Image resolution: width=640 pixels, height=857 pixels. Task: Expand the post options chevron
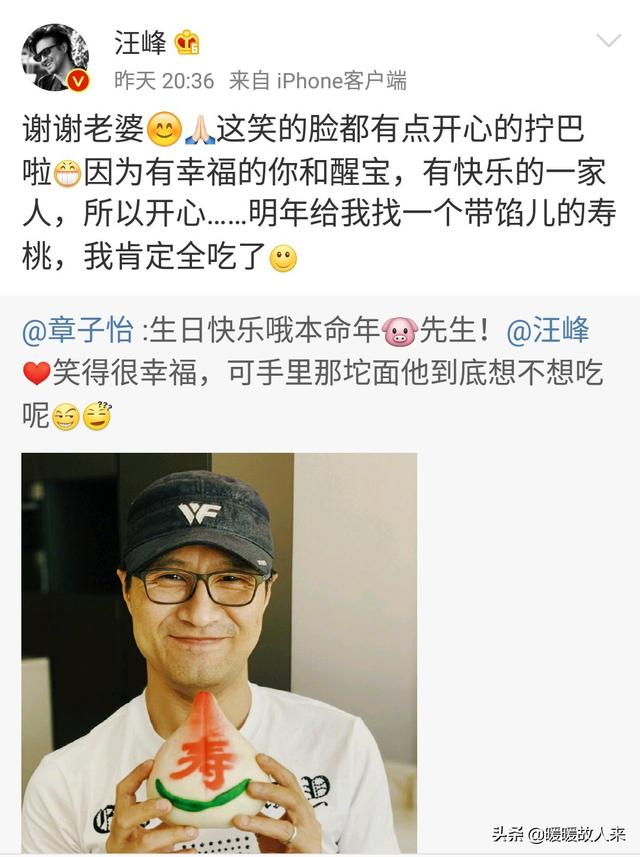pyautogui.click(x=608, y=40)
